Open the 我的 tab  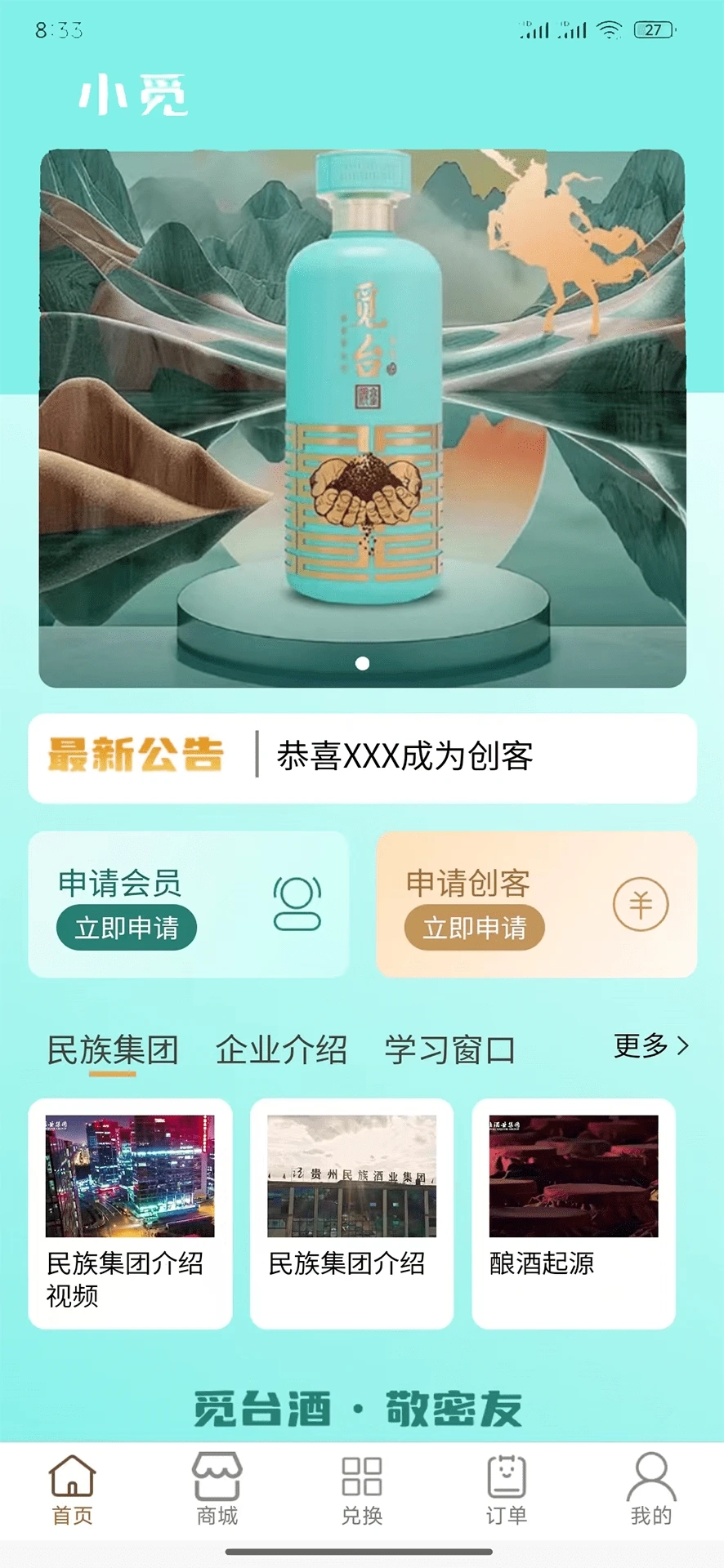[651, 1490]
